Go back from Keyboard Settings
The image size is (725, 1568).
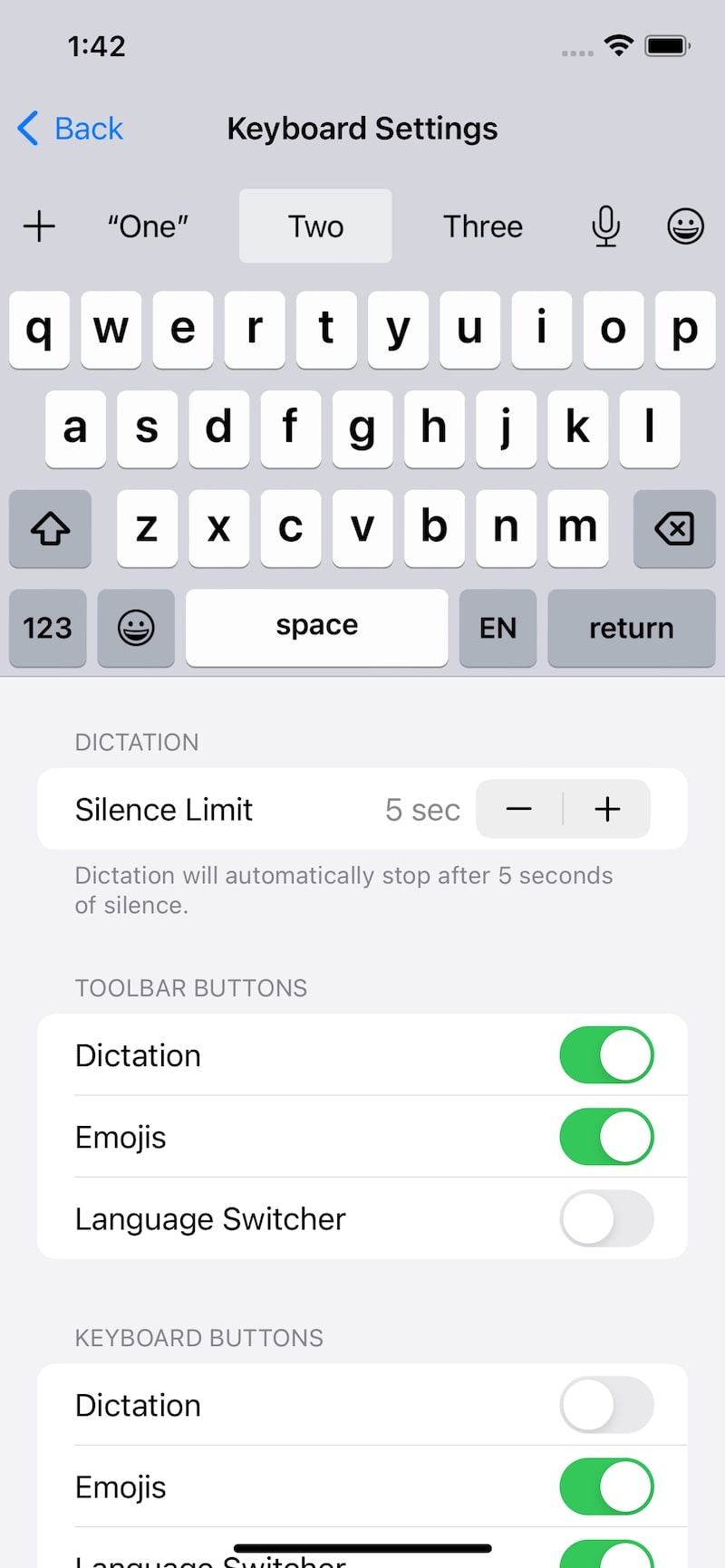click(x=71, y=129)
